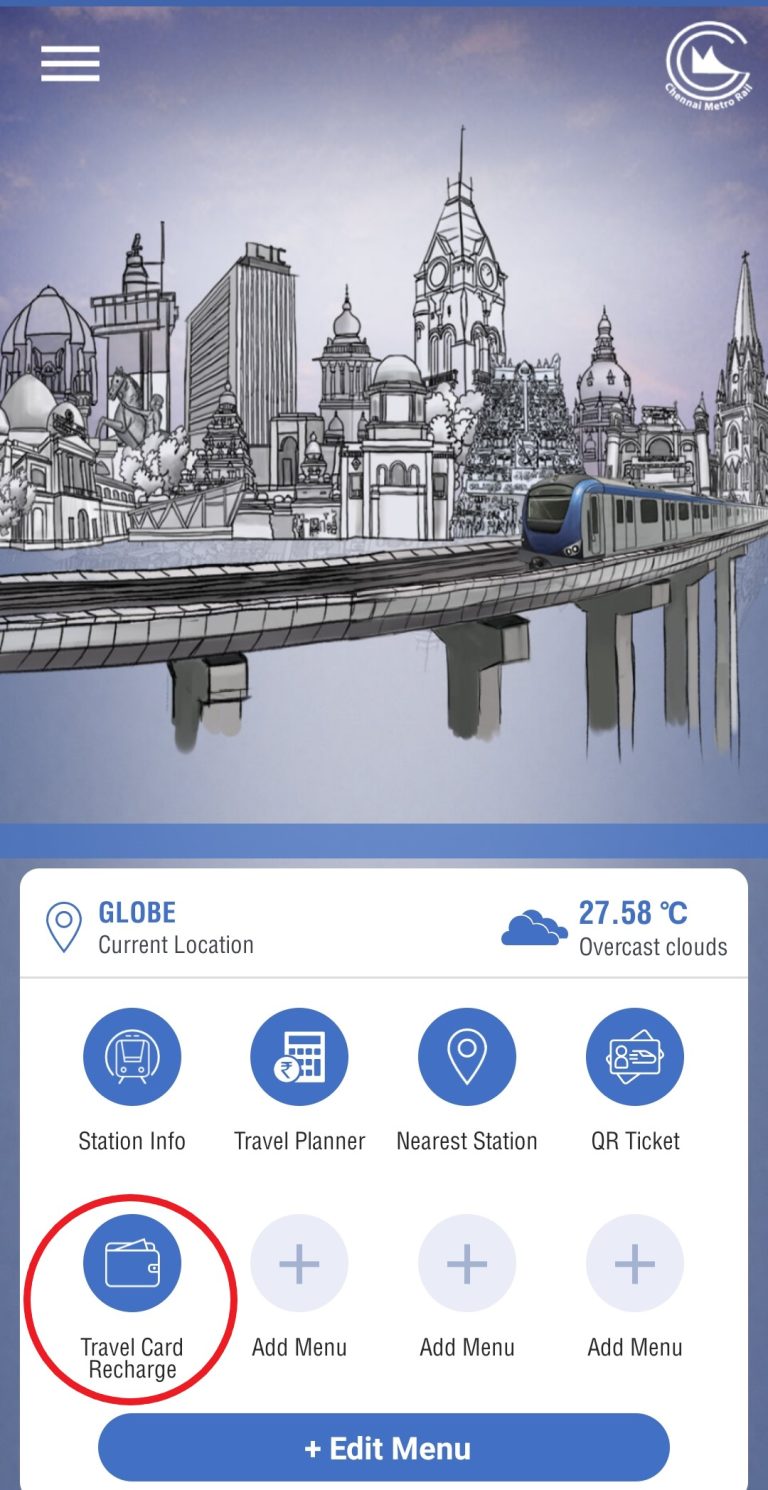Viewport: 768px width, 1490px height.
Task: Tap the QR Ticket label text
Action: (634, 1140)
